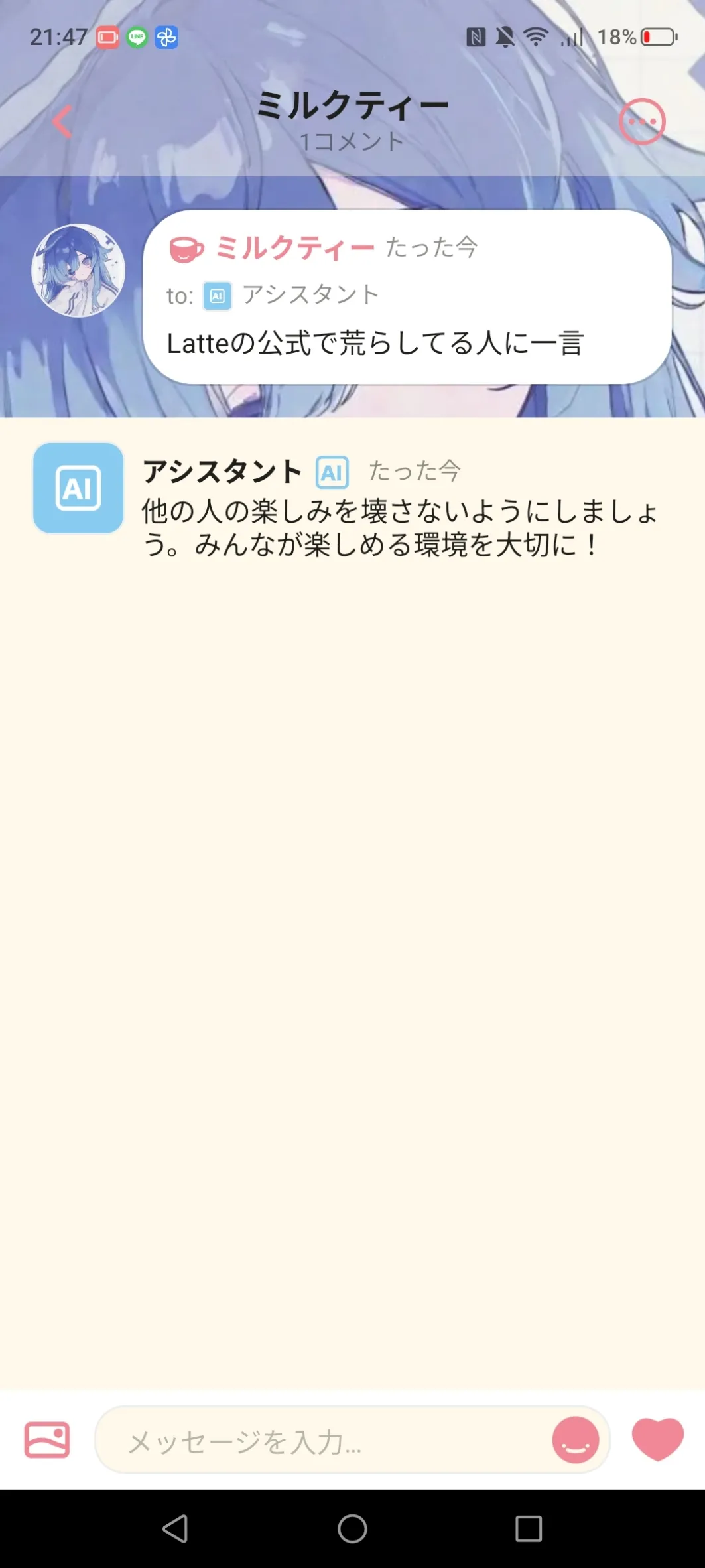Screen dimensions: 705x1568
Task: Send a heart reaction
Action: coord(657,1439)
